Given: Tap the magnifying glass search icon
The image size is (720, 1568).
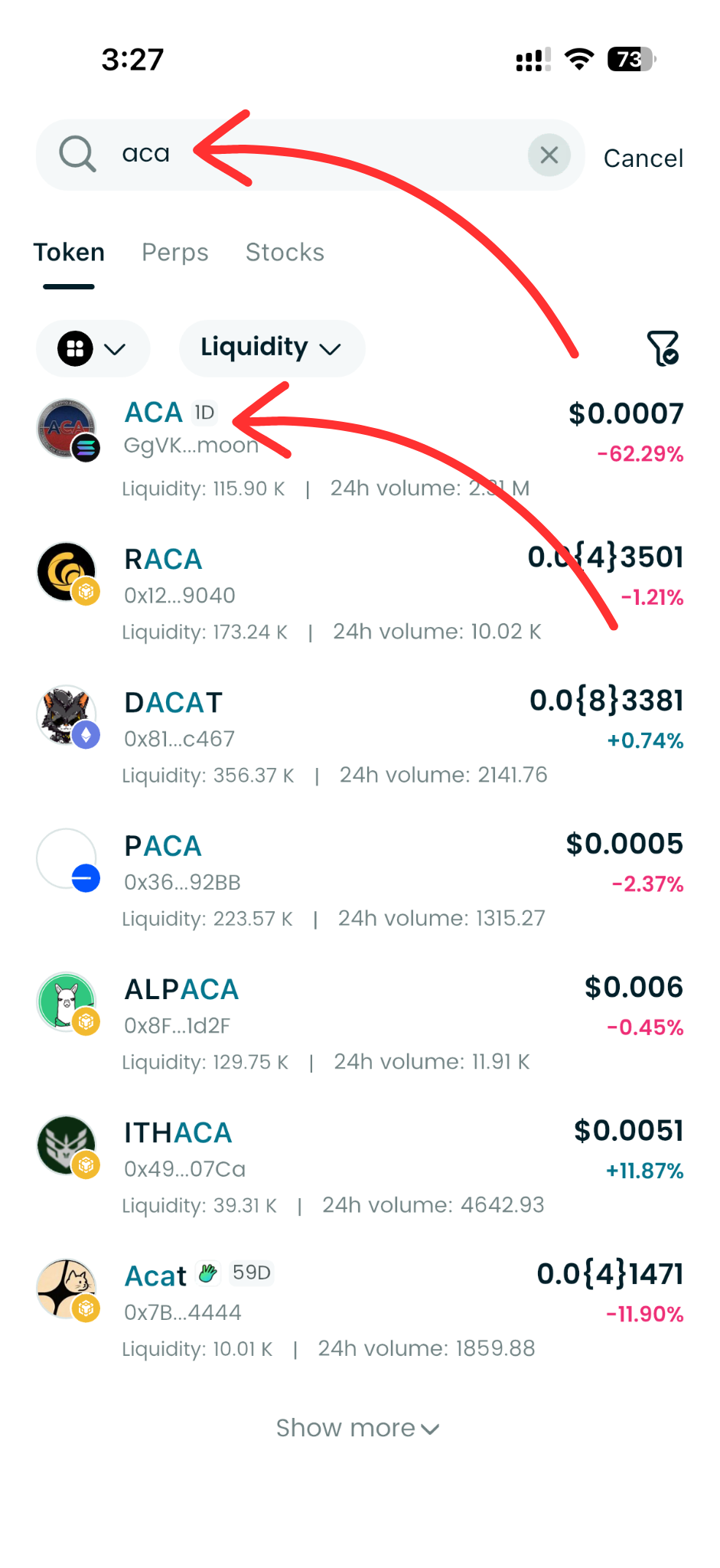Looking at the screenshot, I should pos(76,154).
